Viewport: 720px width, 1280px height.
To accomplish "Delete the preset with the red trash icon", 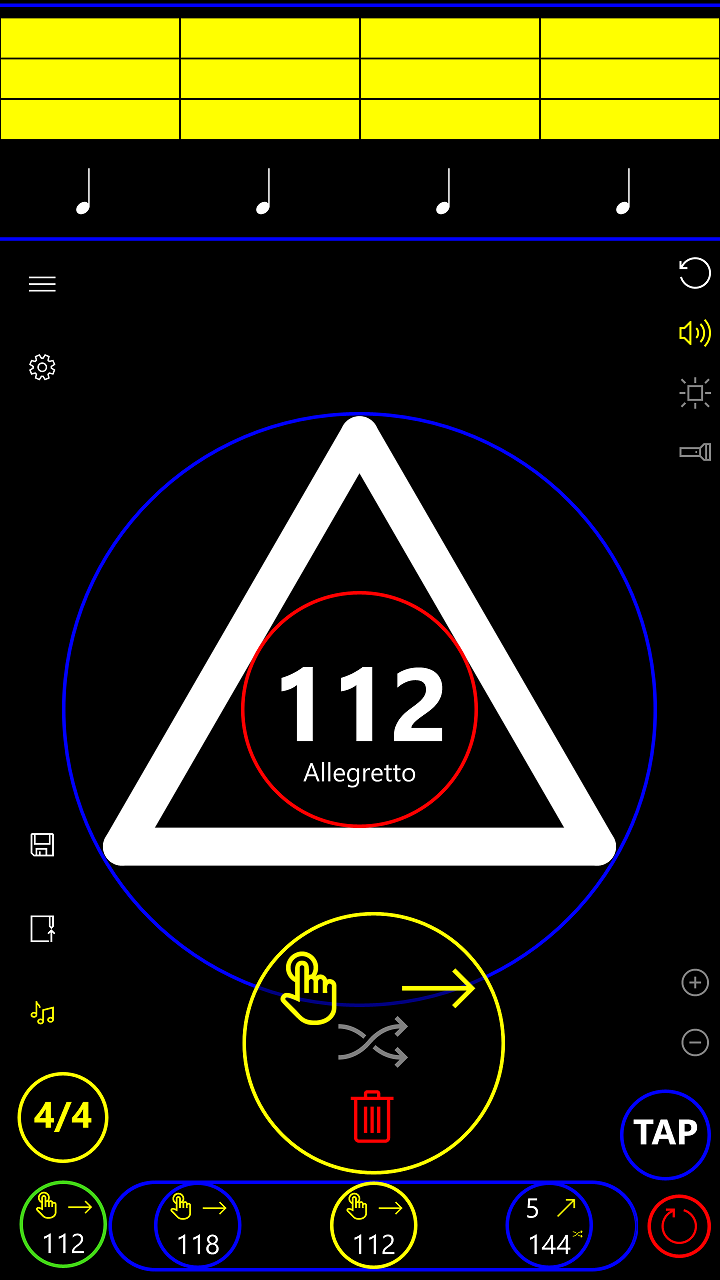I will coord(372,1116).
